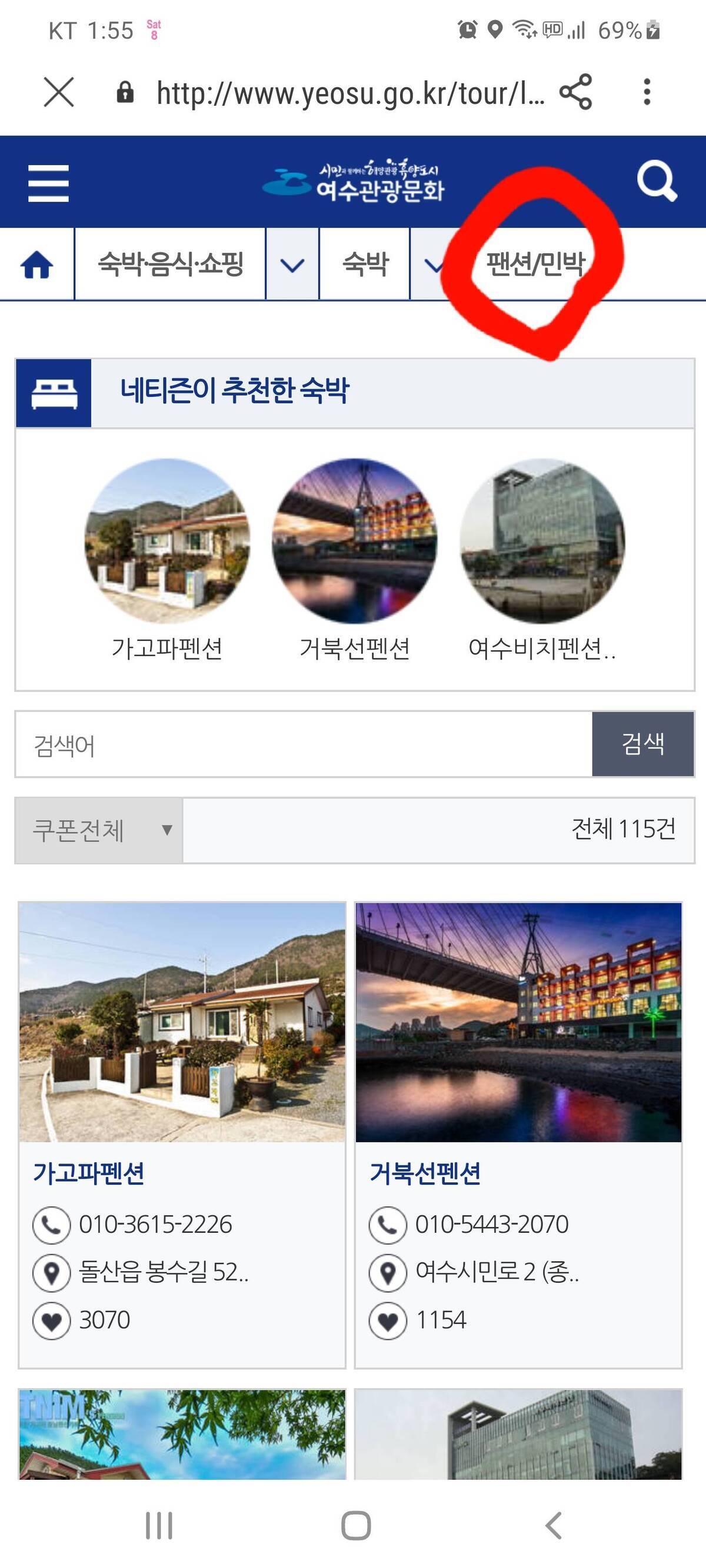Open the 팬션/민박 category
Image resolution: width=706 pixels, height=1568 pixels.
535,264
